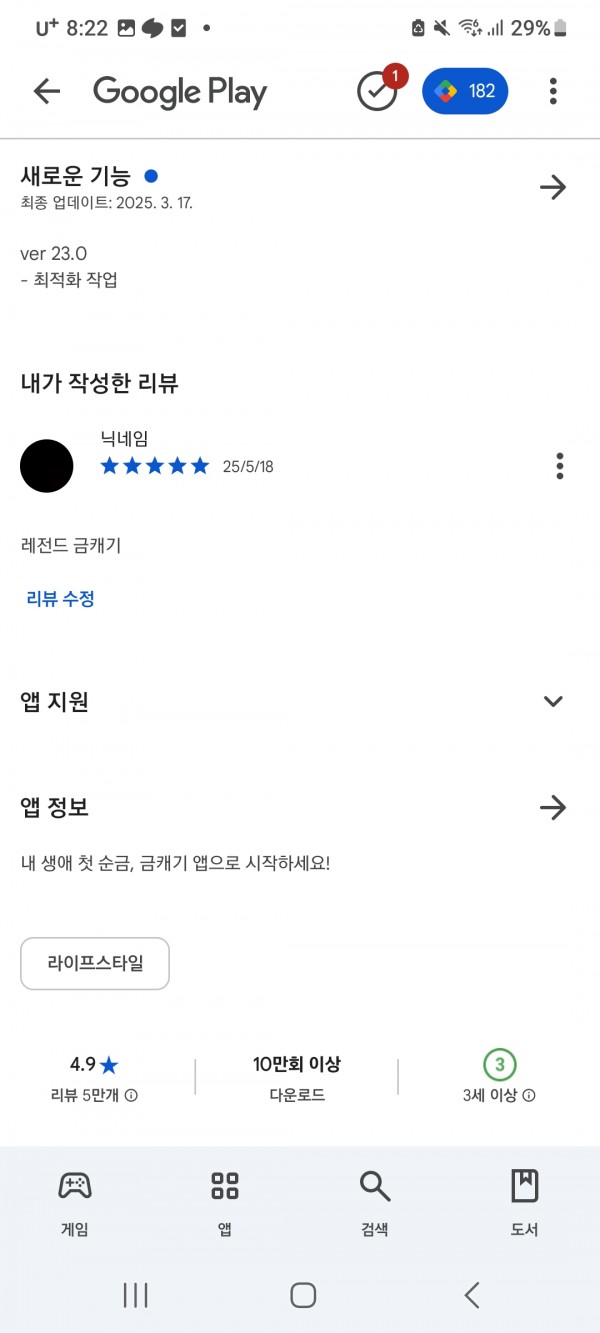Select the 라이프스타일 category chip
Viewport: 600px width, 1333px height.
[x=95, y=964]
